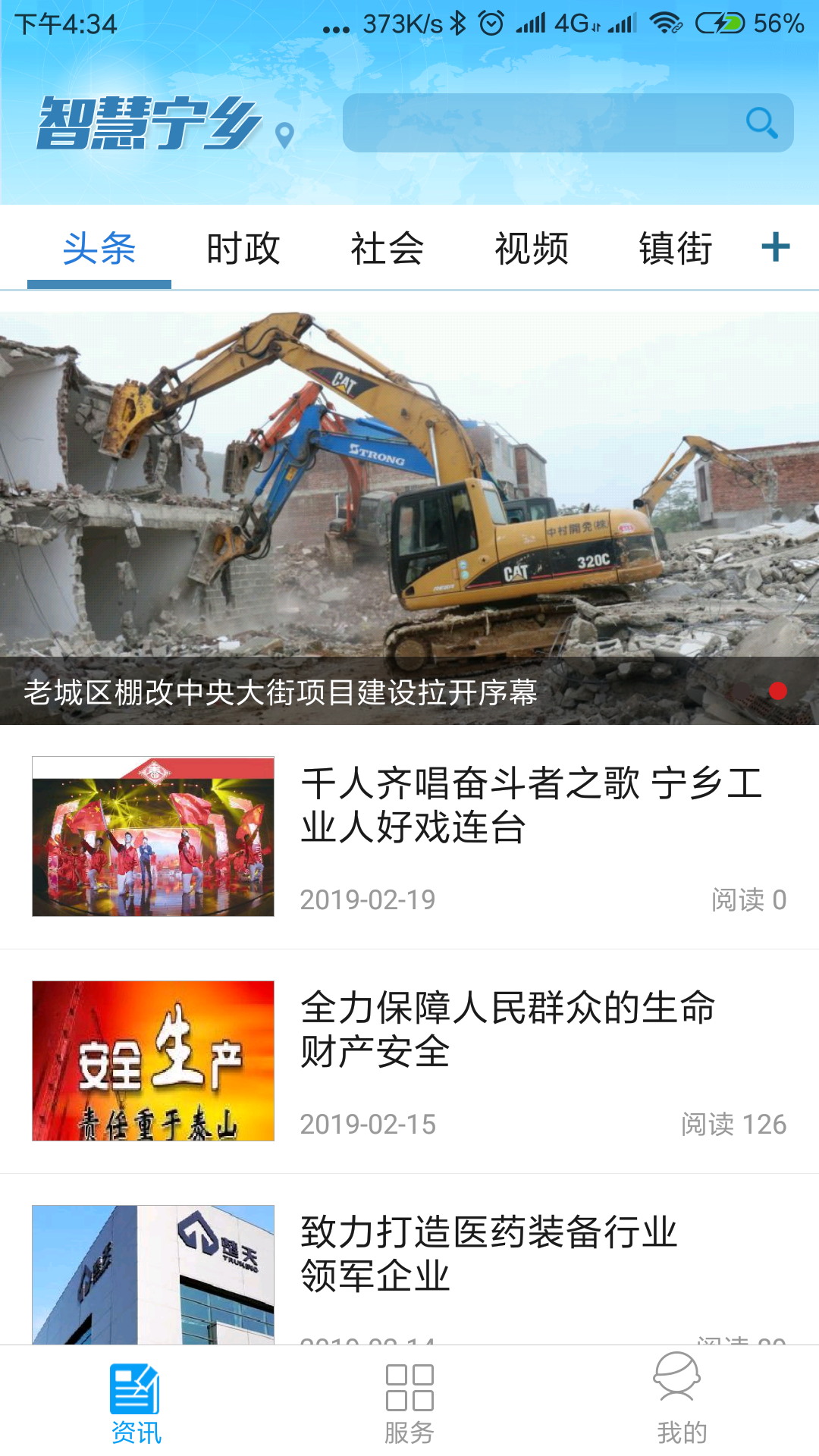Click the 智慧宁乡 app logo

(148, 121)
